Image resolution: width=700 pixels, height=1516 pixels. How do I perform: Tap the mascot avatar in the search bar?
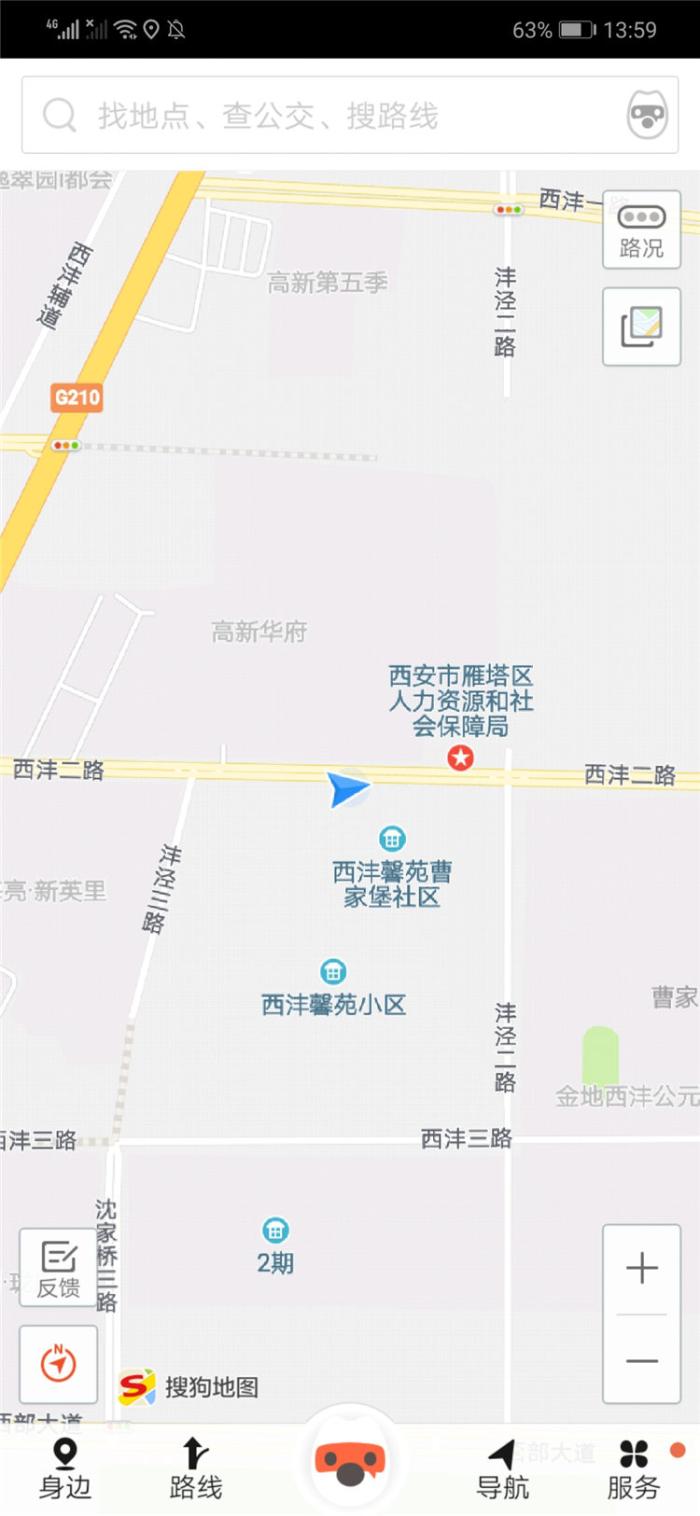[x=647, y=116]
